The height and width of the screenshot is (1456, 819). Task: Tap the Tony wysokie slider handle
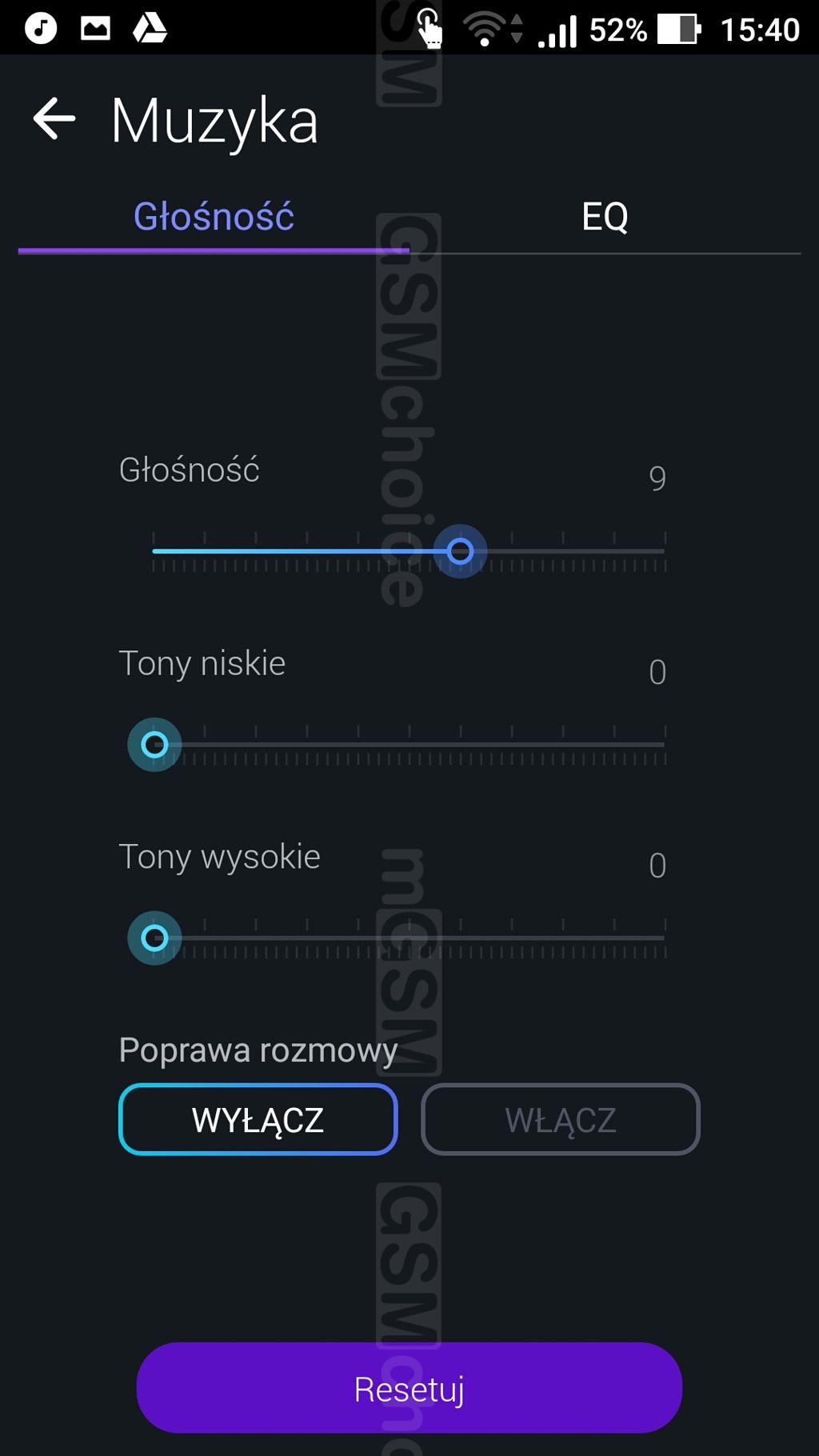(154, 938)
